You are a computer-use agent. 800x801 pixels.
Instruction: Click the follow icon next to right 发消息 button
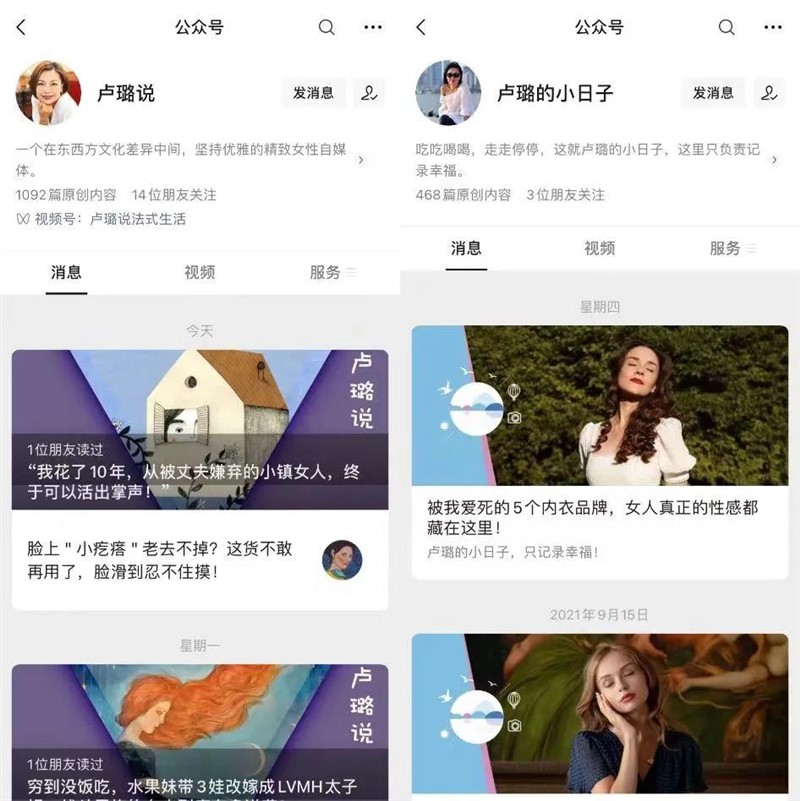pyautogui.click(x=766, y=92)
